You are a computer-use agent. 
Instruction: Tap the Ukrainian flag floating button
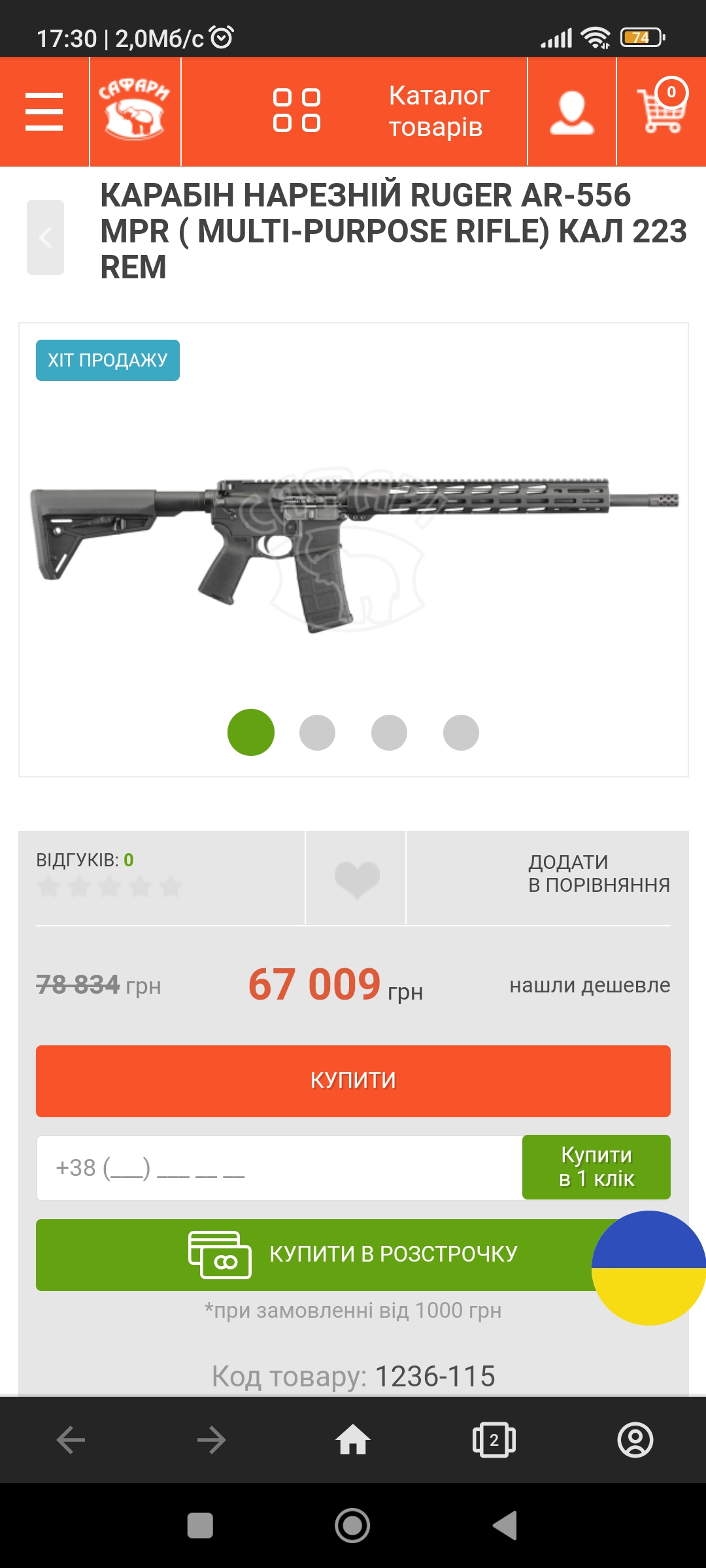[x=648, y=1268]
